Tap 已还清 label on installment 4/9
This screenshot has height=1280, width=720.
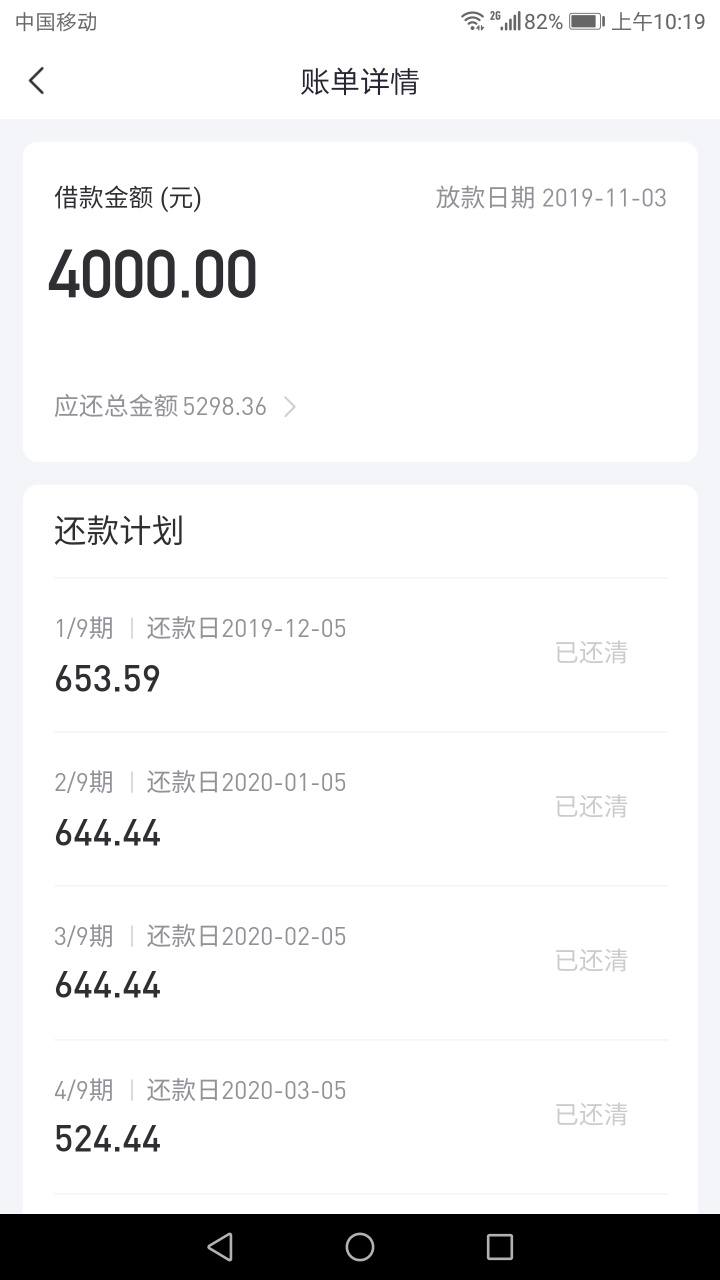[590, 1114]
